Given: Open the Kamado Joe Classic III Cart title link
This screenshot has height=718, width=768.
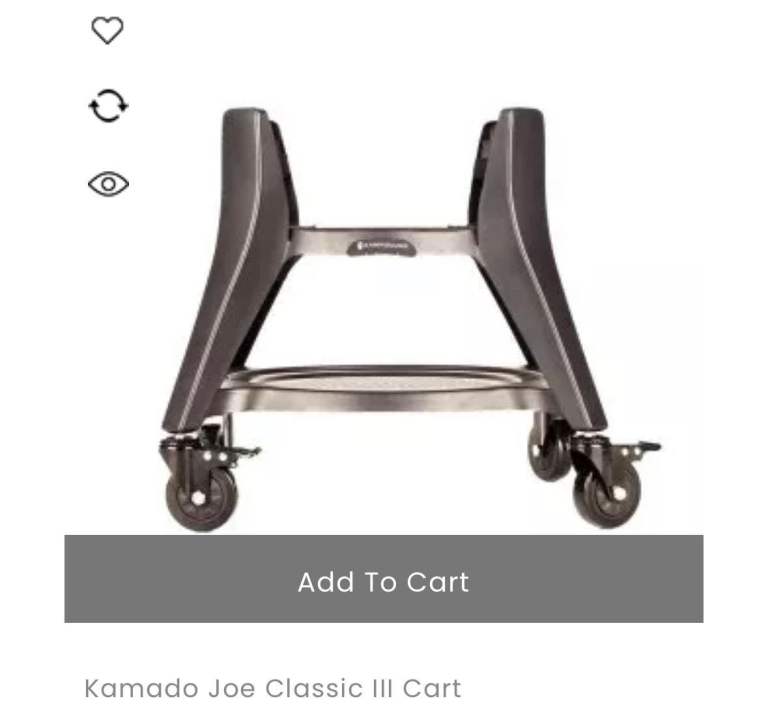Looking at the screenshot, I should tap(273, 688).
